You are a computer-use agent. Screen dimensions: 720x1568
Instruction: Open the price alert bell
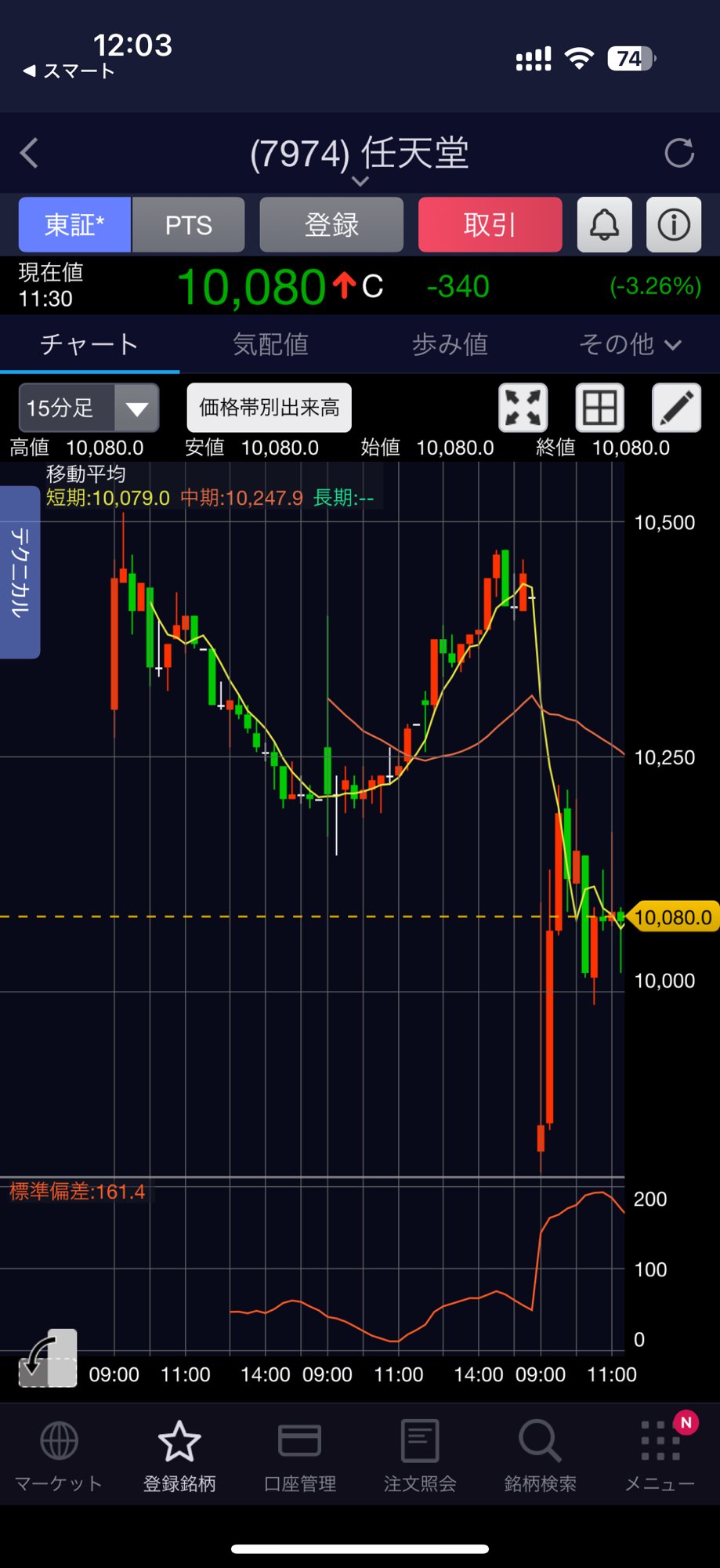pyautogui.click(x=604, y=225)
